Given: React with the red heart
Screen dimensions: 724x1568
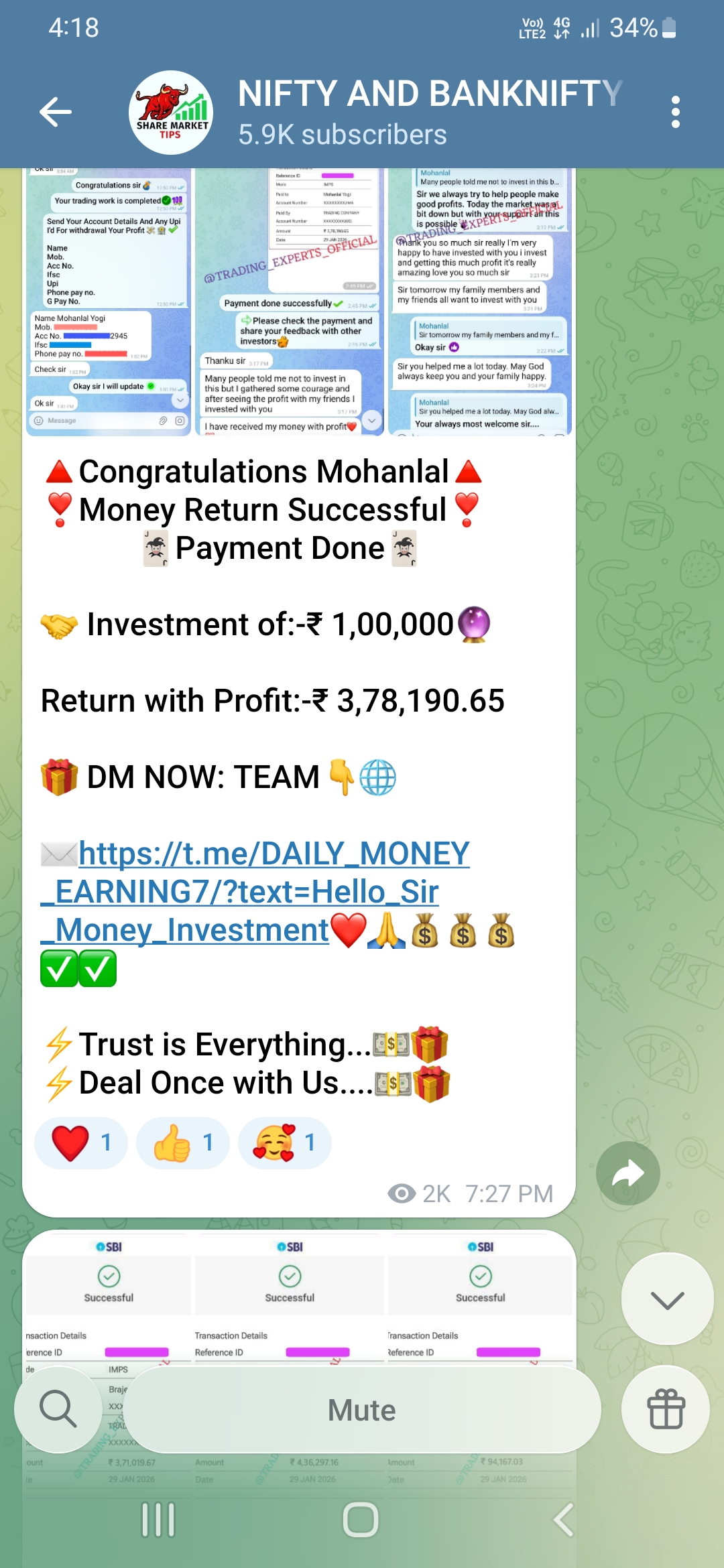Looking at the screenshot, I should [81, 1142].
